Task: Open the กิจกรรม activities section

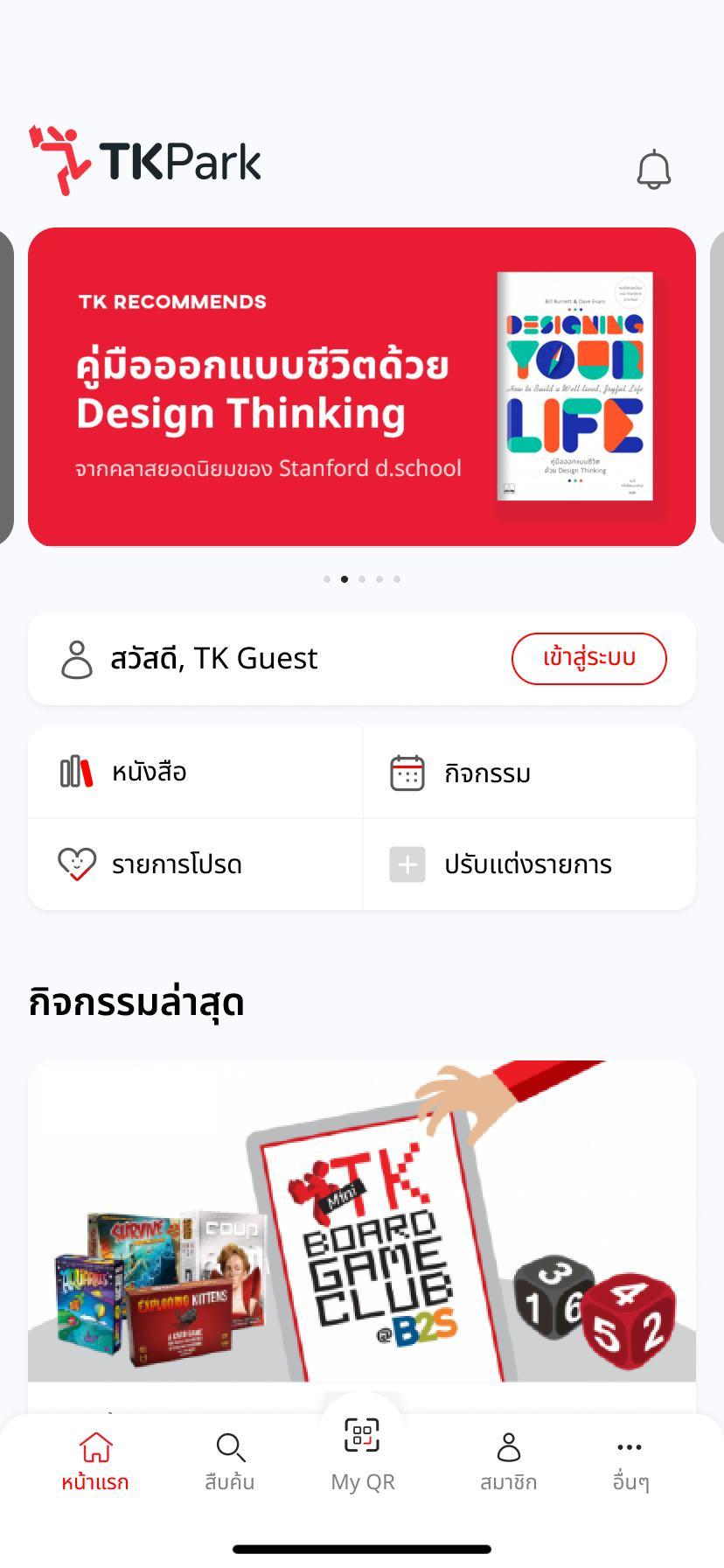Action: pos(529,773)
